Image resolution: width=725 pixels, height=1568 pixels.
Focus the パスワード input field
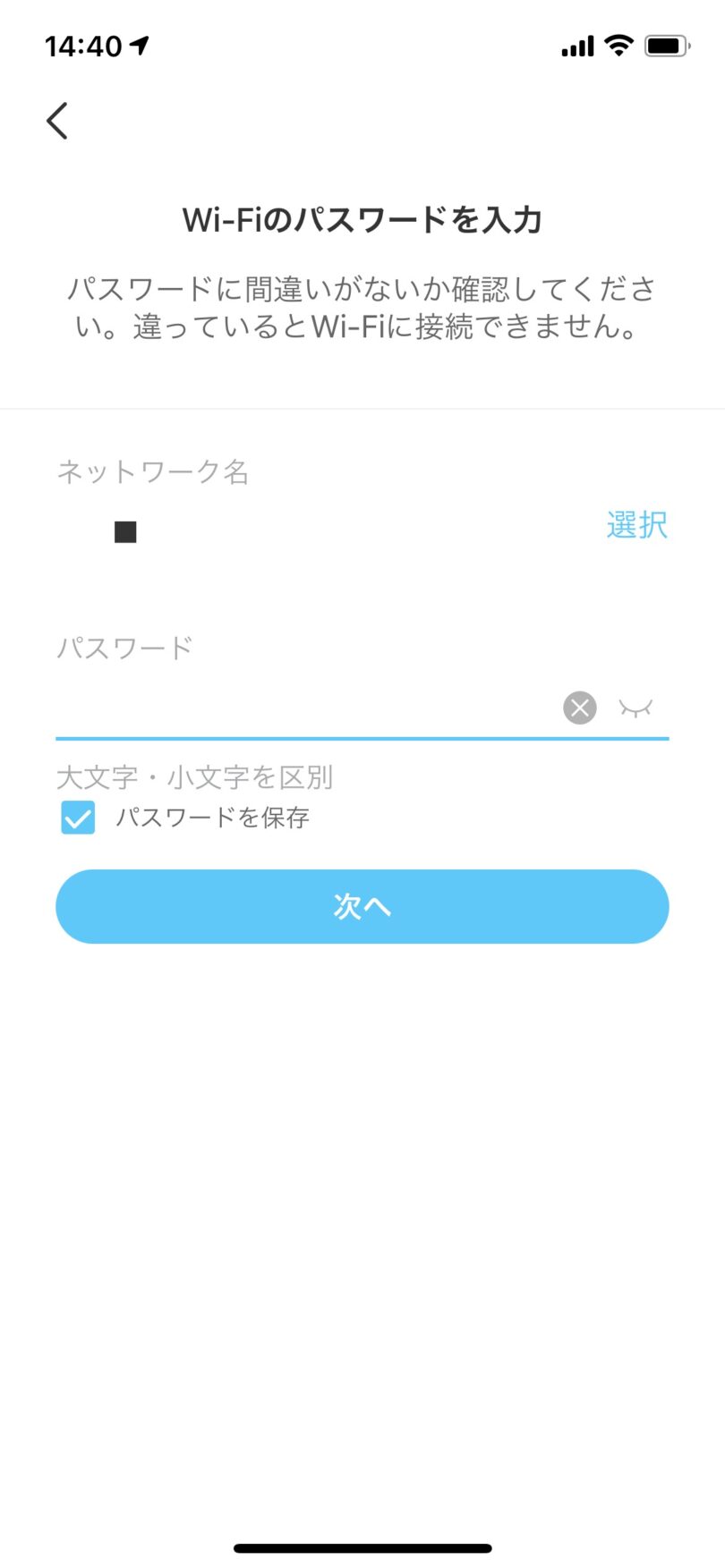tap(304, 708)
